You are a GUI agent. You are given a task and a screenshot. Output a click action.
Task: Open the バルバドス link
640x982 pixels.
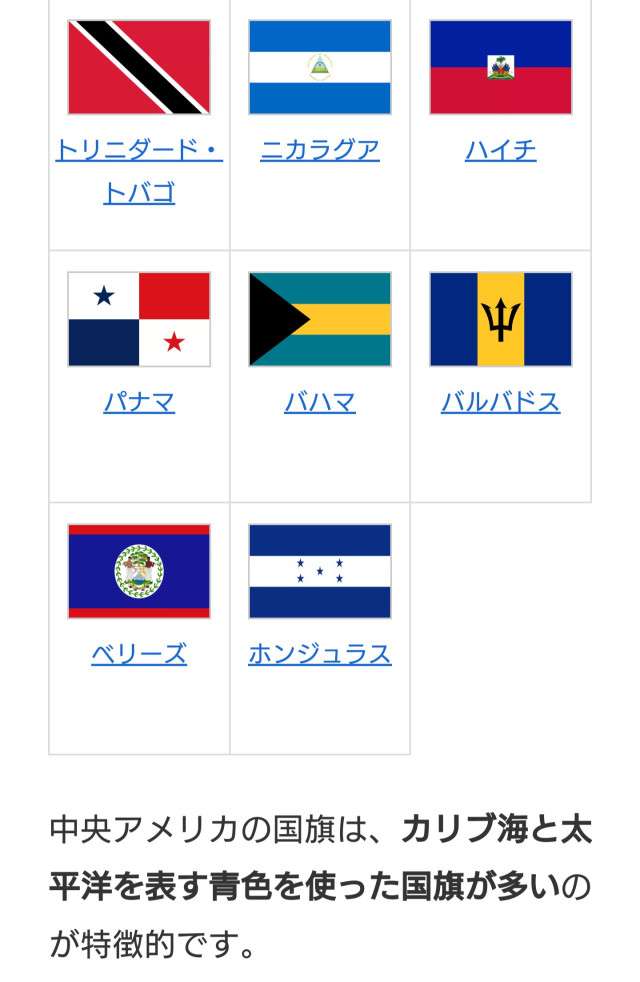coord(500,403)
